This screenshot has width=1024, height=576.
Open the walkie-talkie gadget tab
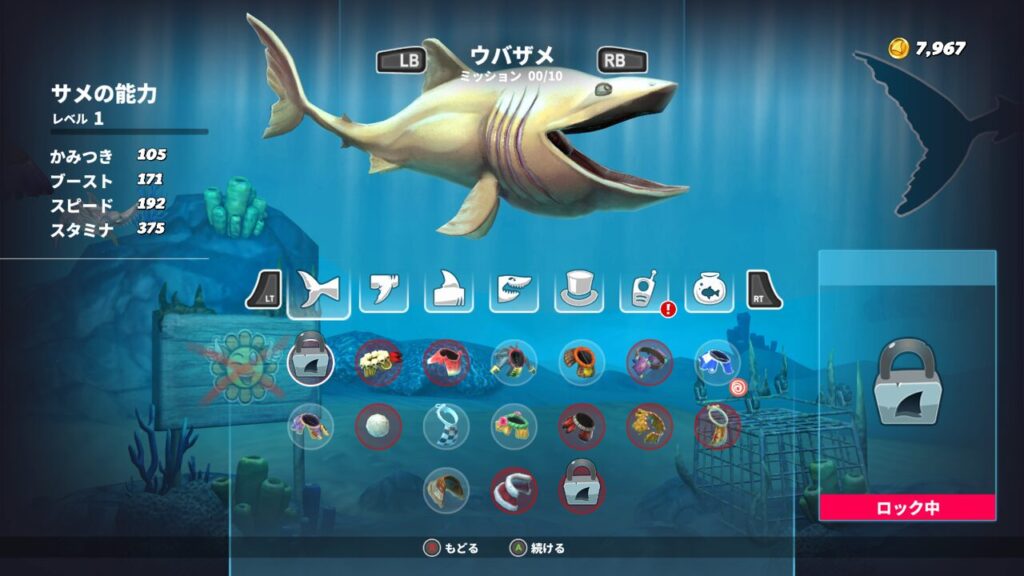point(643,291)
